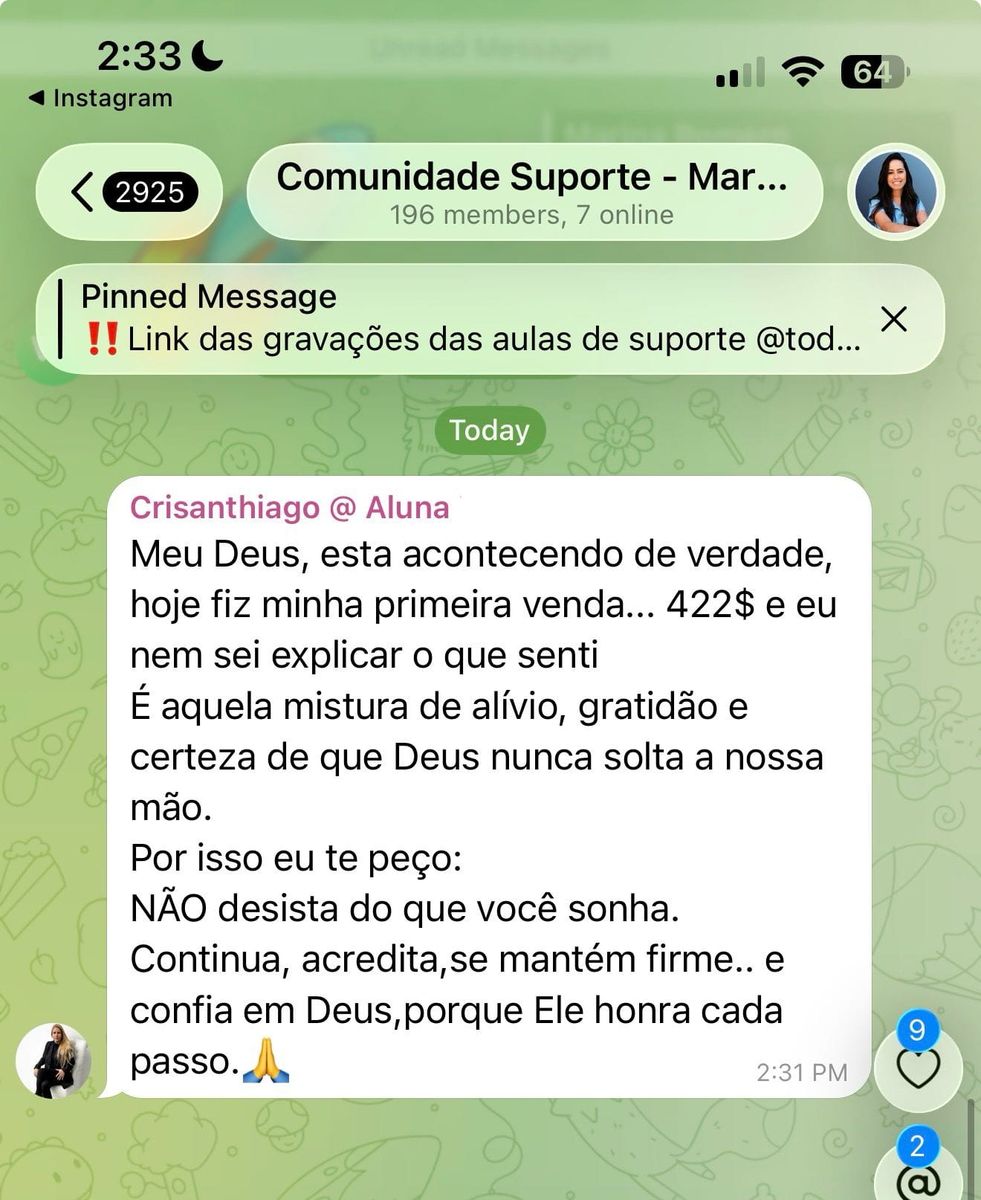The image size is (981, 1200).
Task: Jump to unread reactions via heart button
Action: [918, 1069]
